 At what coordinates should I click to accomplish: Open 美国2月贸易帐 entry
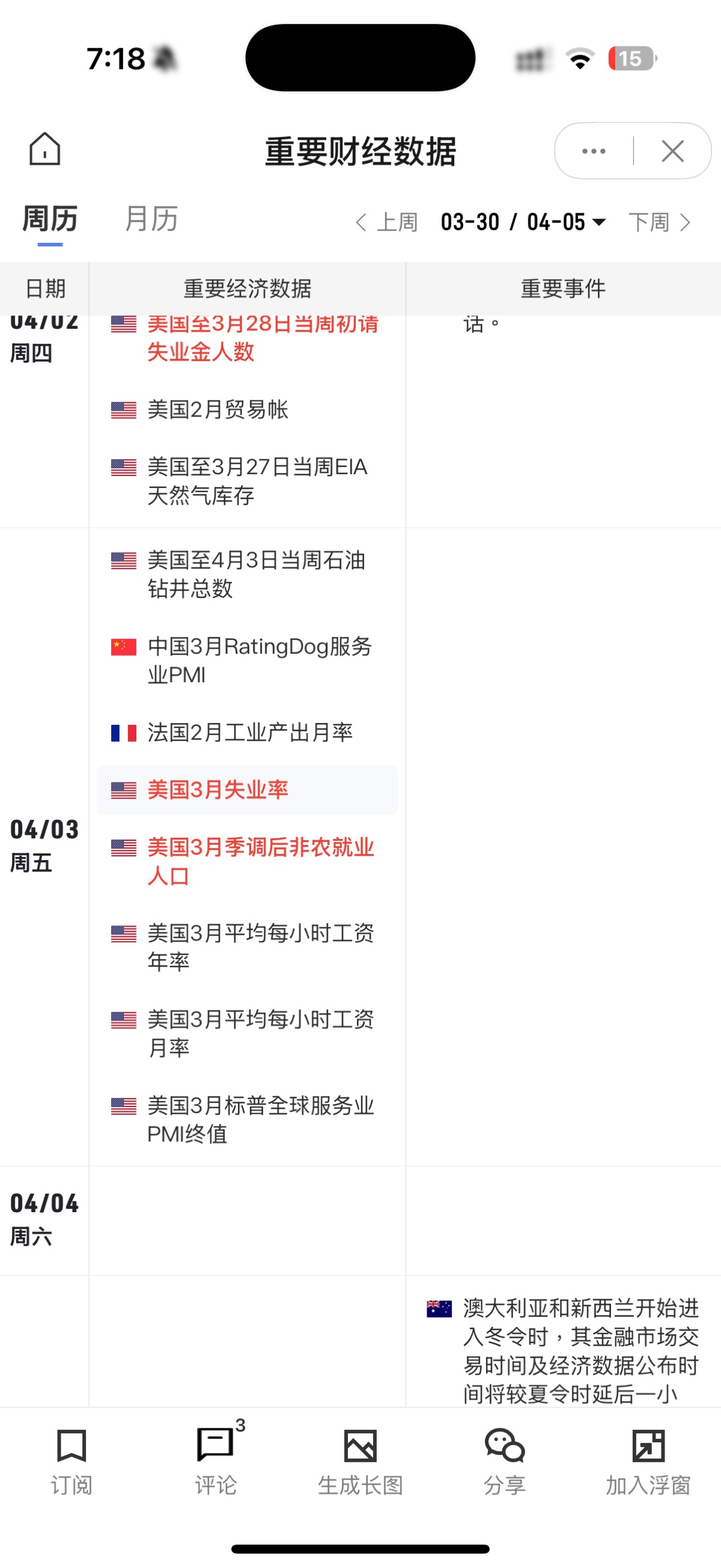[218, 410]
